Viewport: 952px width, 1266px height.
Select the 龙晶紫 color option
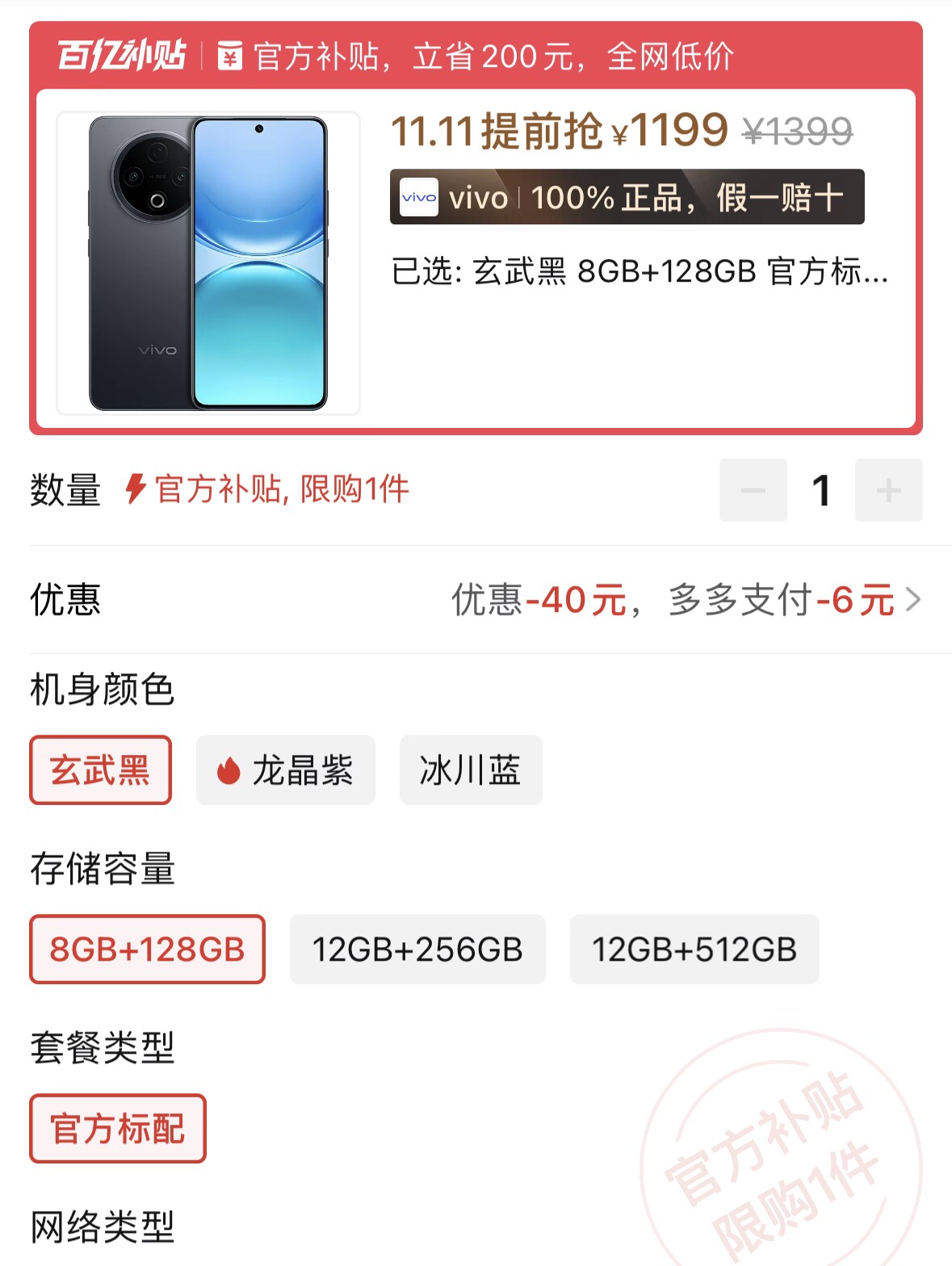(286, 770)
